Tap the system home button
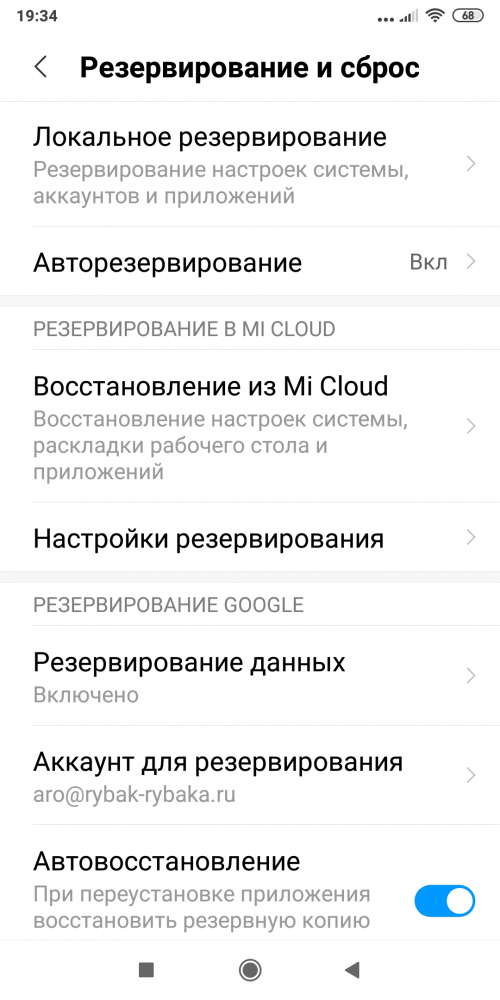 (250, 970)
